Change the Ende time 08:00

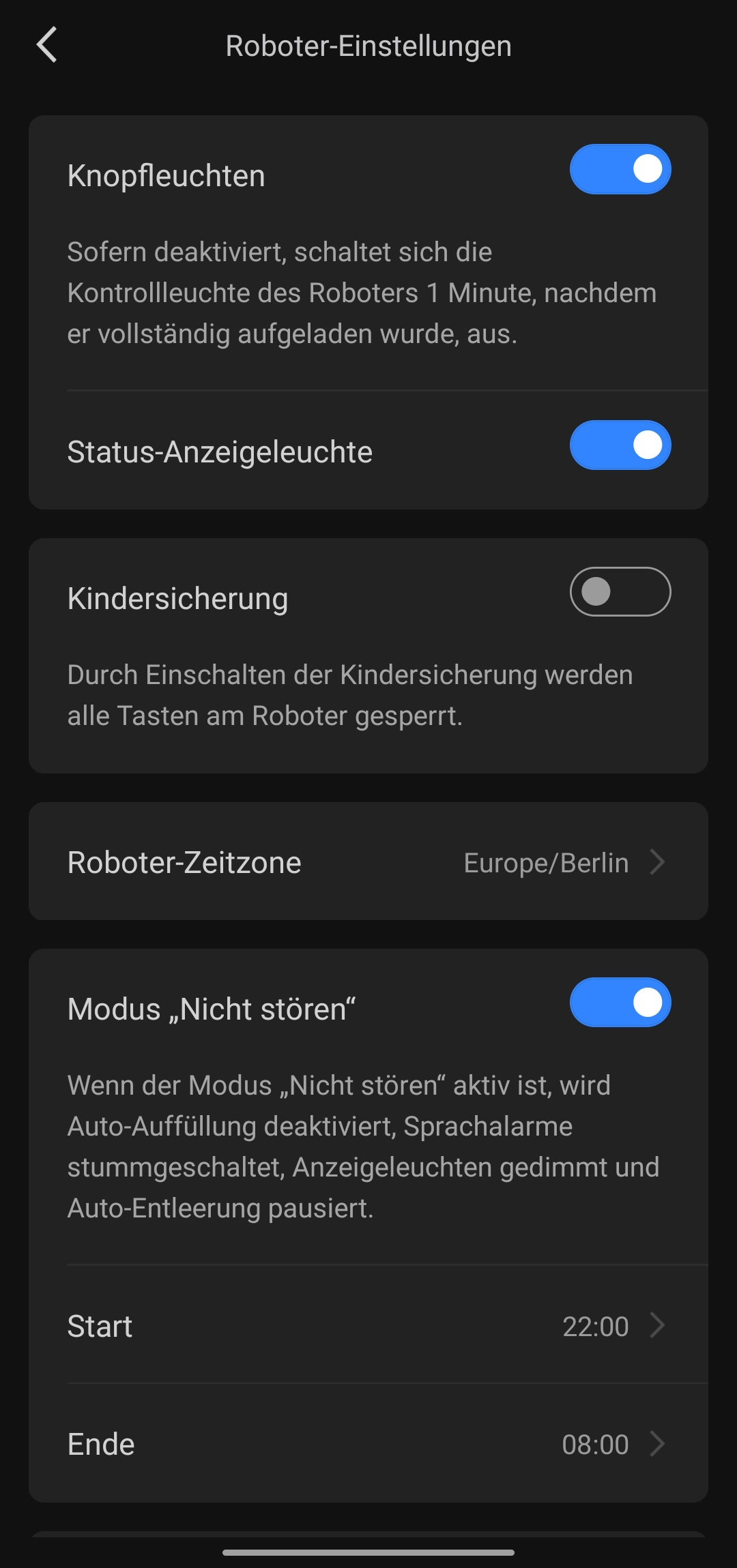369,1444
